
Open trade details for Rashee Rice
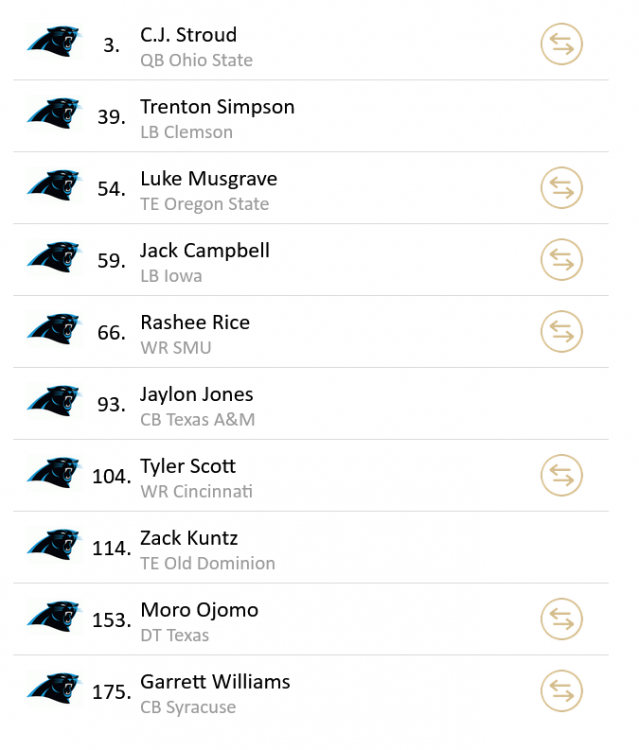561,332
